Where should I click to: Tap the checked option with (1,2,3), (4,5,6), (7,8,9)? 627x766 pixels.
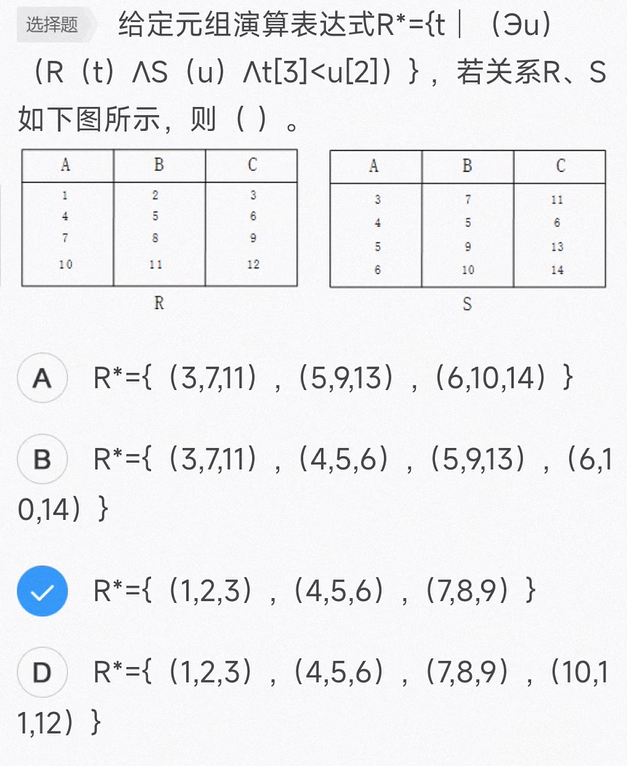coord(42,592)
